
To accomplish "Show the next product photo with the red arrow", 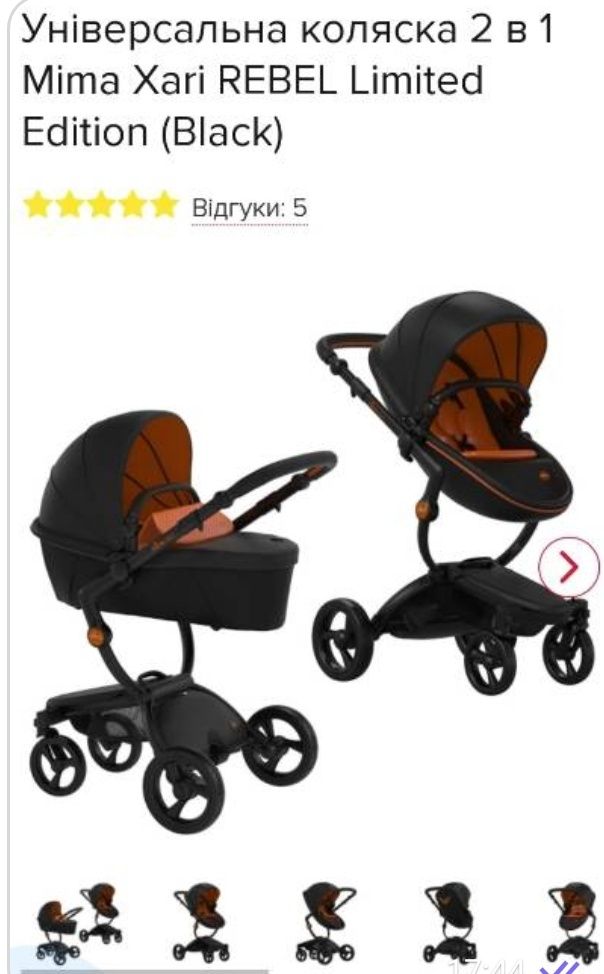I will point(569,567).
